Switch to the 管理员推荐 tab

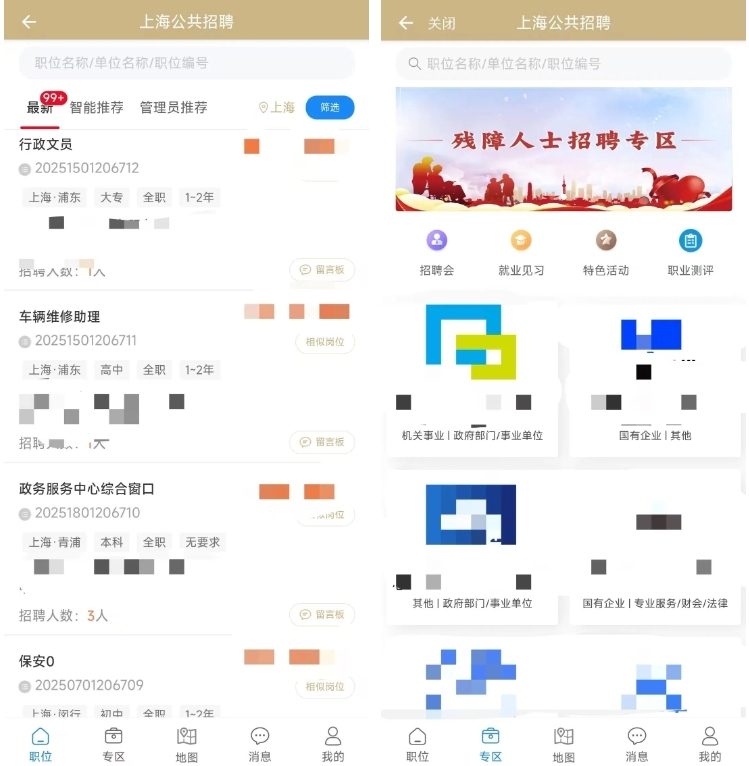point(173,107)
